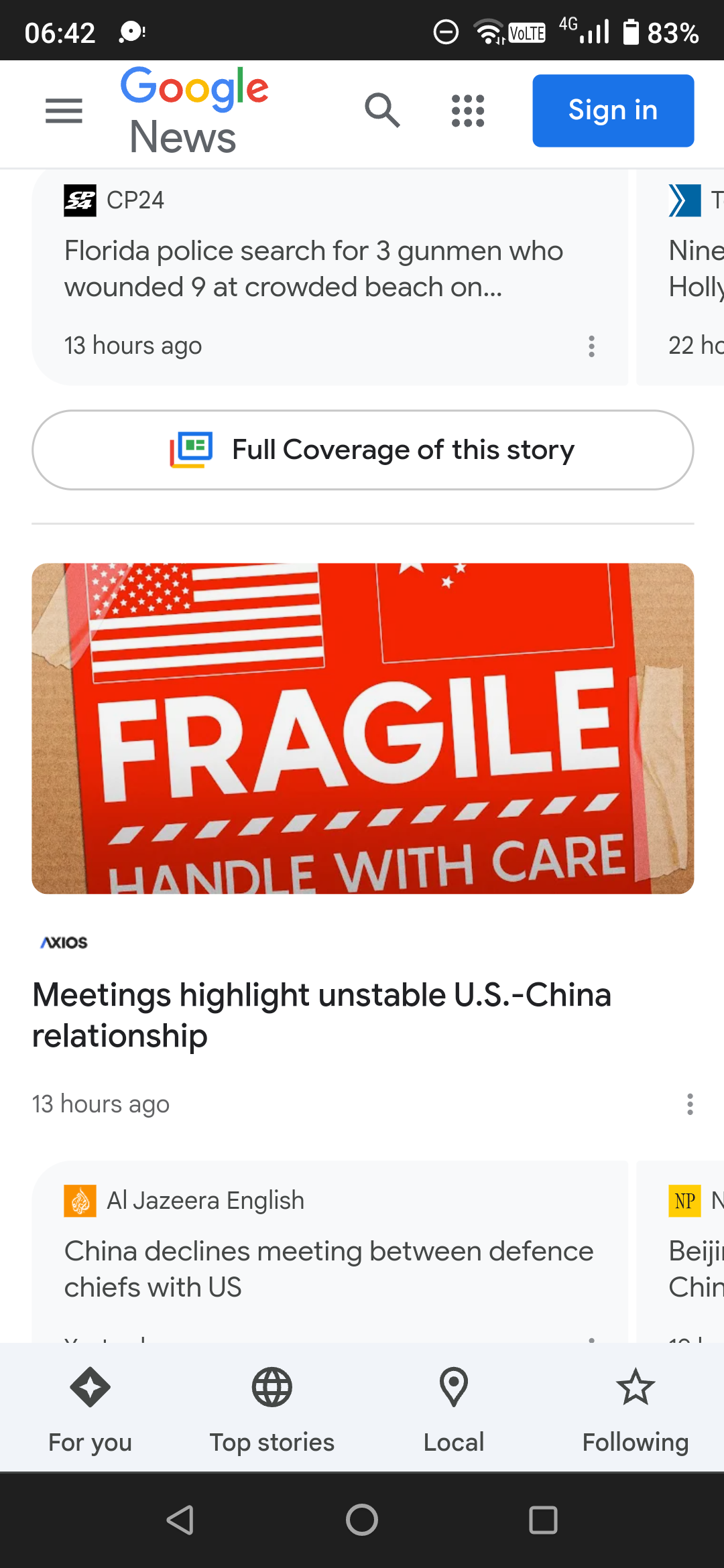
Task: Open the Google apps grid
Action: [x=468, y=111]
